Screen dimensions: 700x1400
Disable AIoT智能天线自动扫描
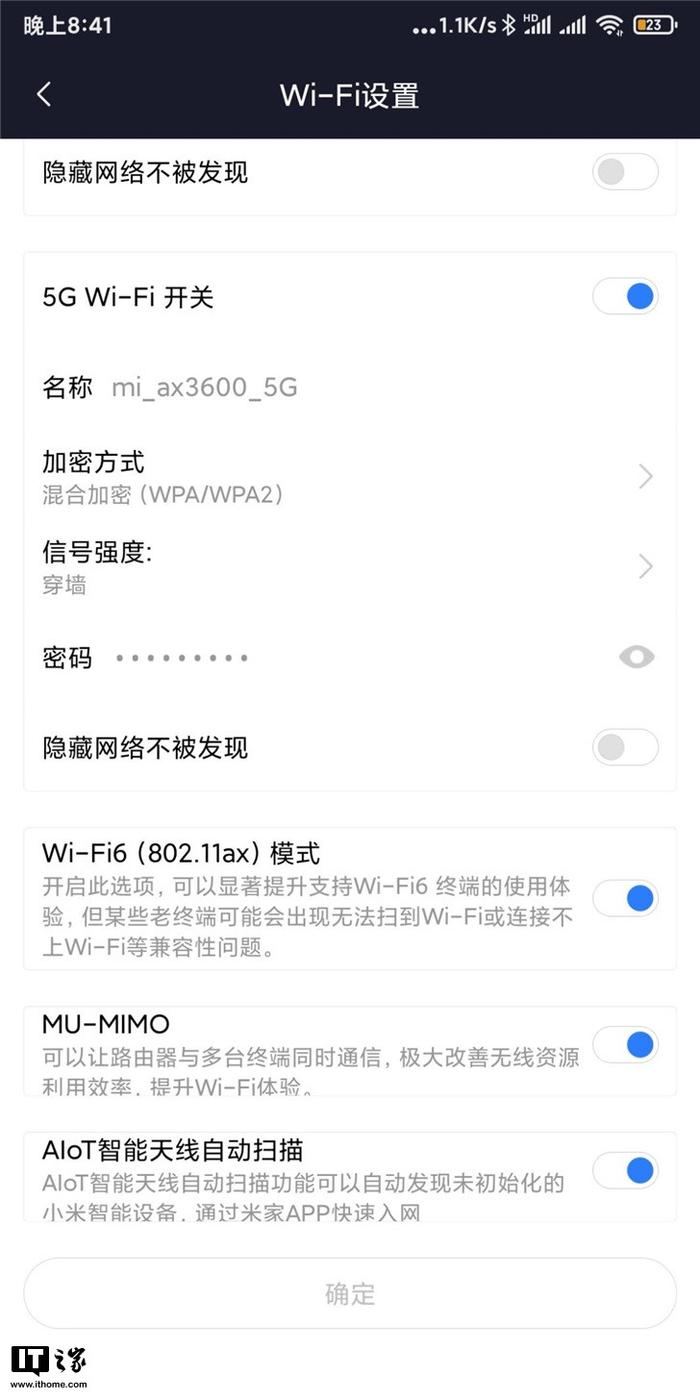click(626, 1170)
